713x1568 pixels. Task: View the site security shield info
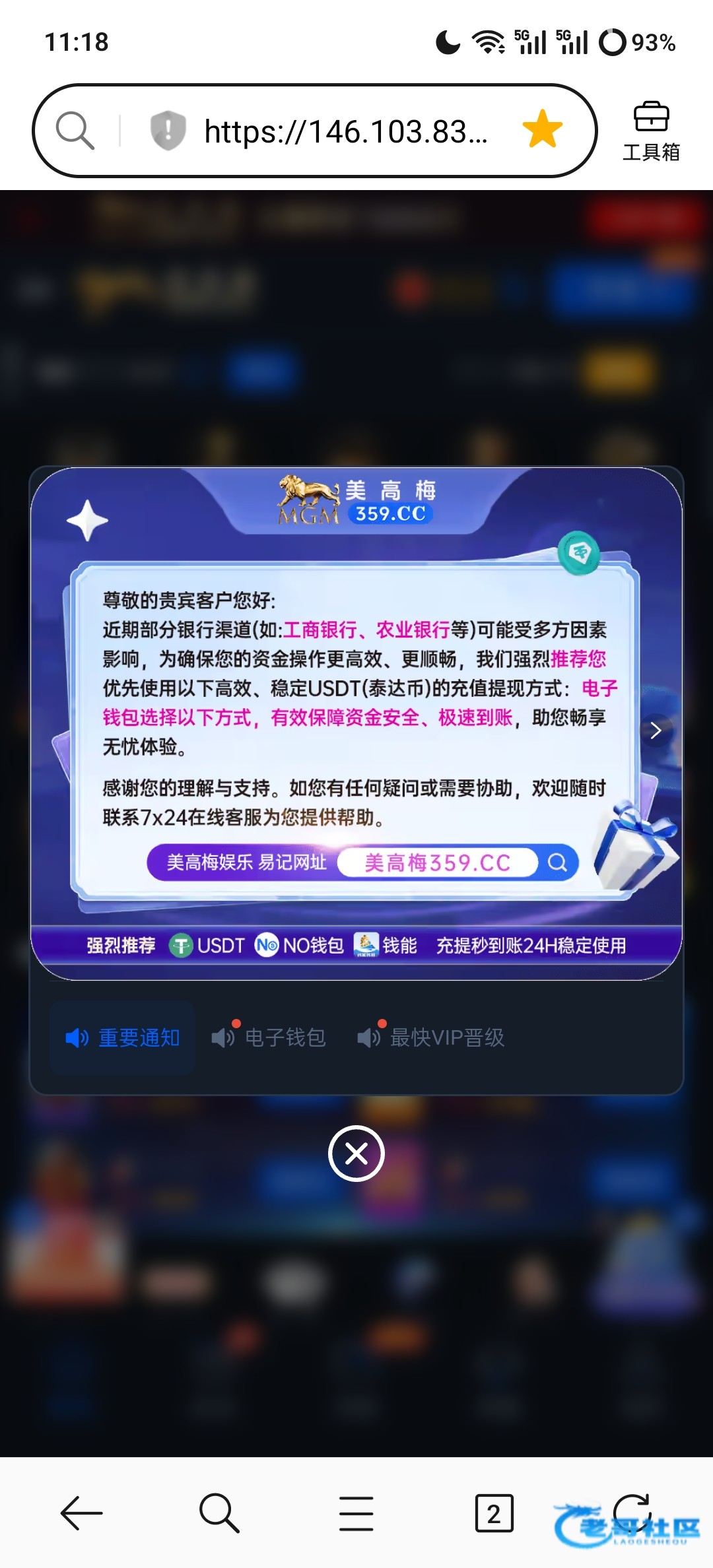click(168, 130)
